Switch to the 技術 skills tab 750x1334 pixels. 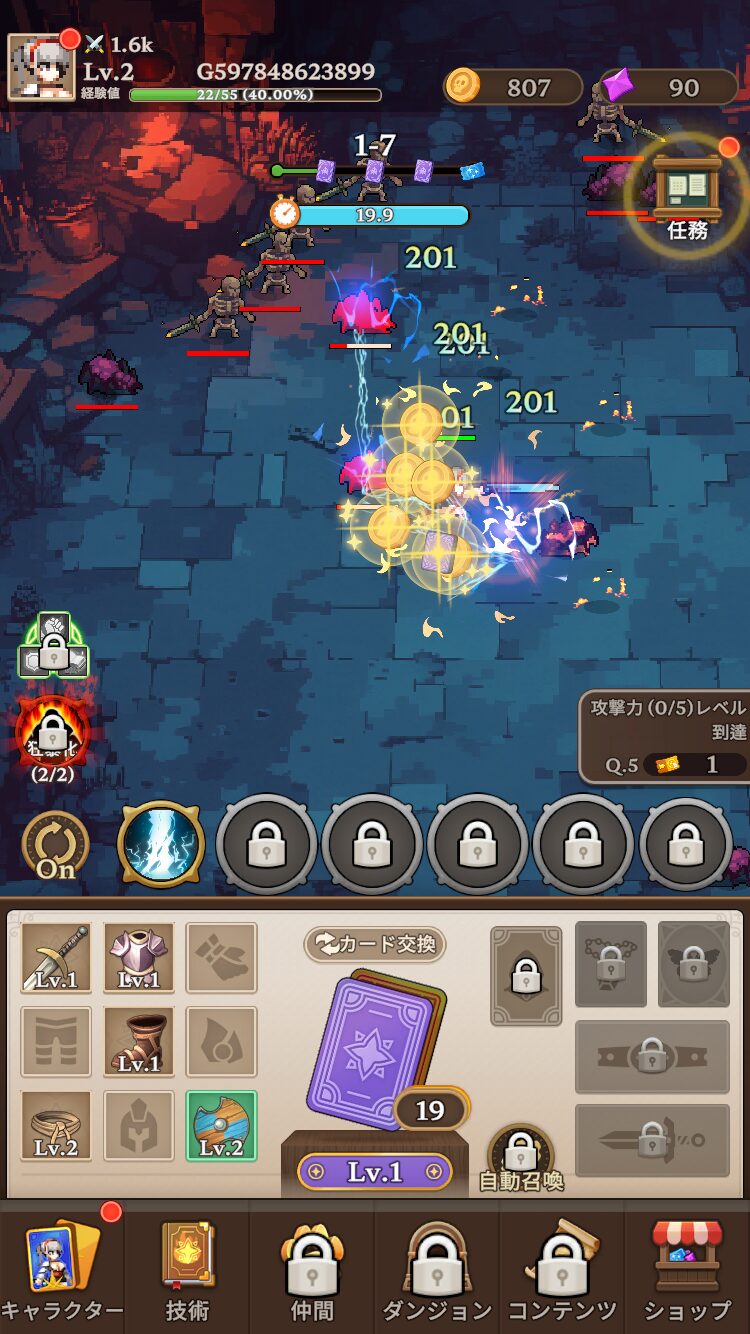[187, 1270]
